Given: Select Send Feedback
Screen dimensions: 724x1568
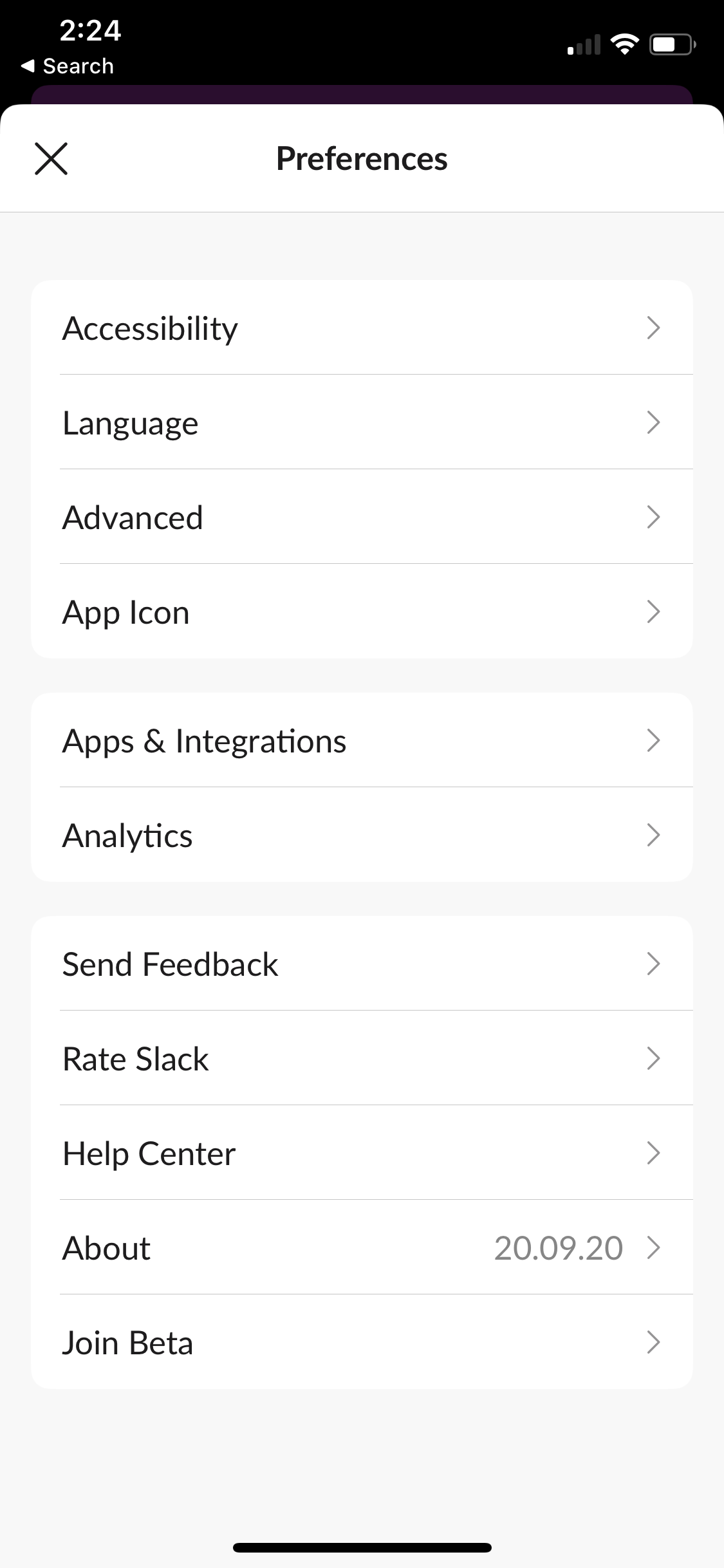Looking at the screenshot, I should pos(362,964).
